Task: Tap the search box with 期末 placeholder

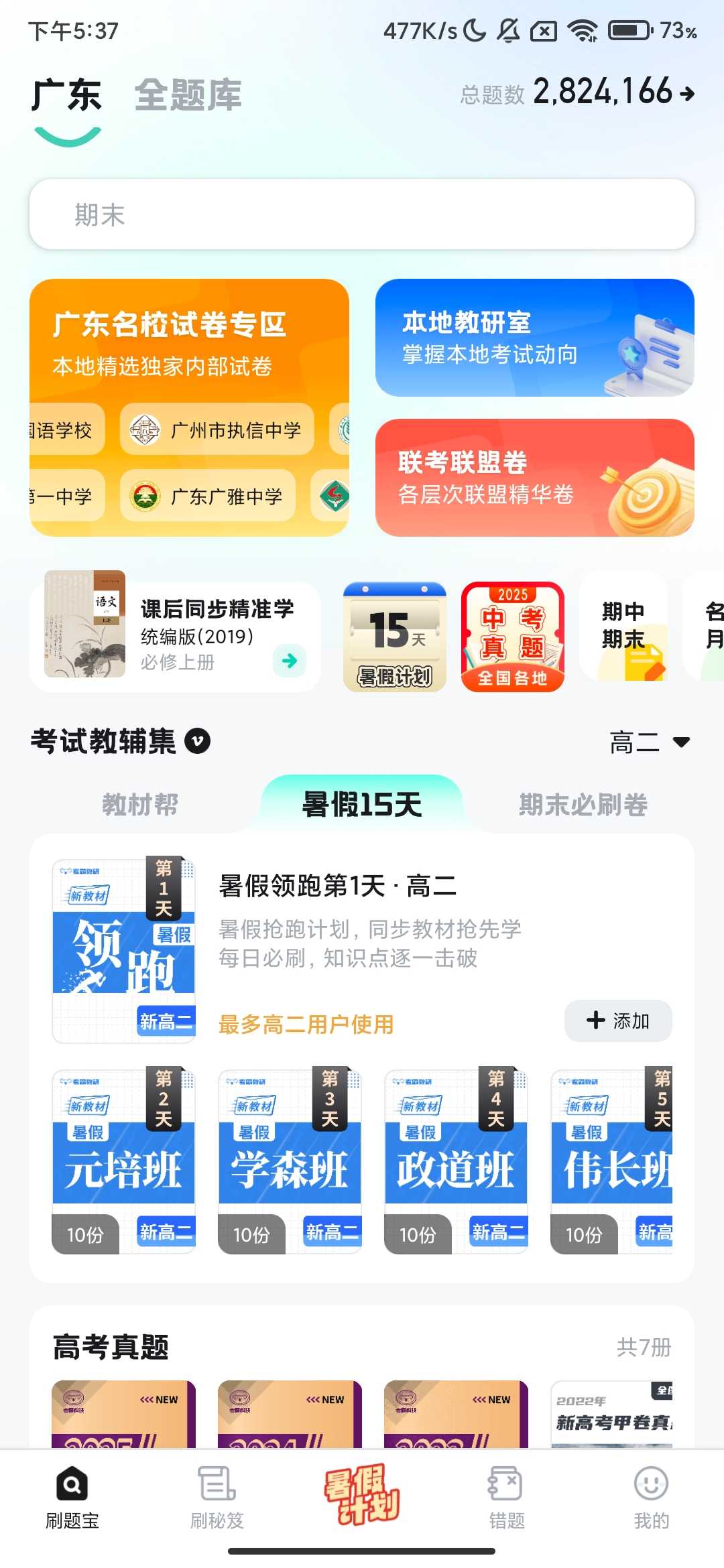Action: 362,216
